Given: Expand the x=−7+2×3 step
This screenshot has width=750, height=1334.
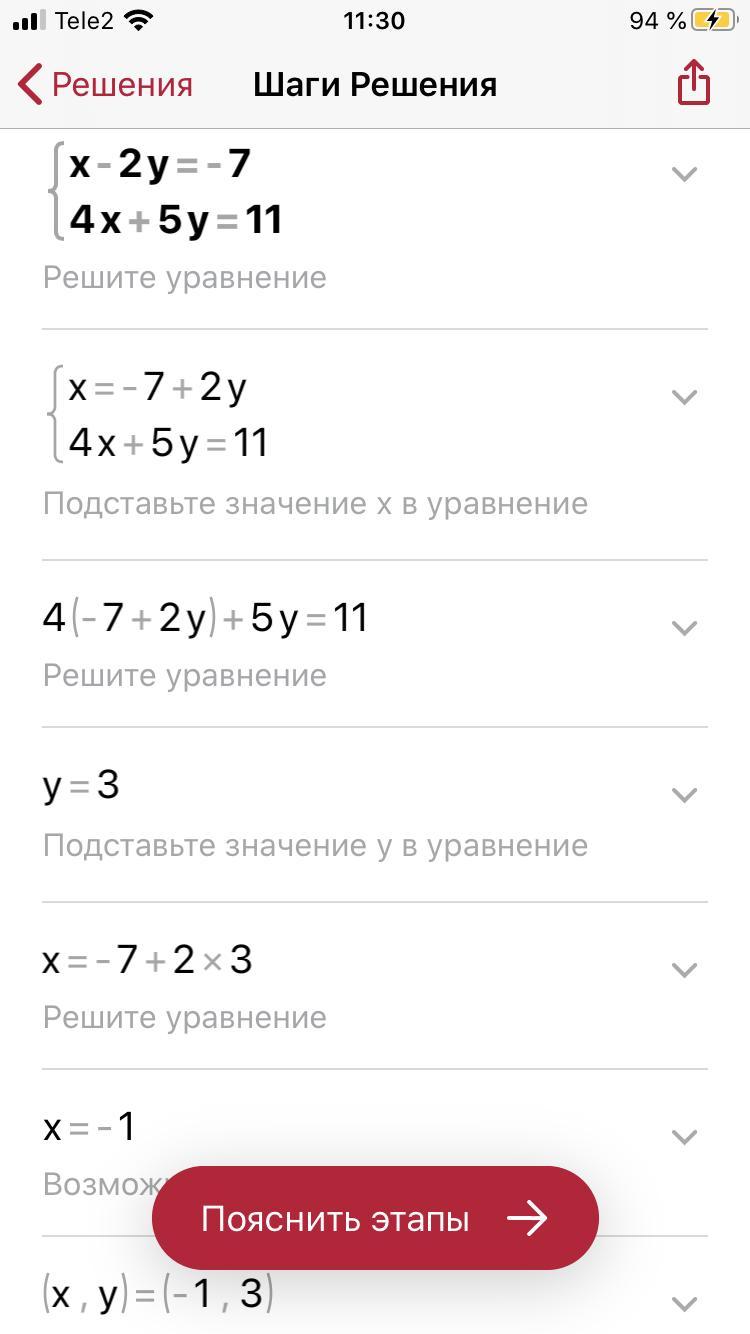Looking at the screenshot, I should pos(684,969).
